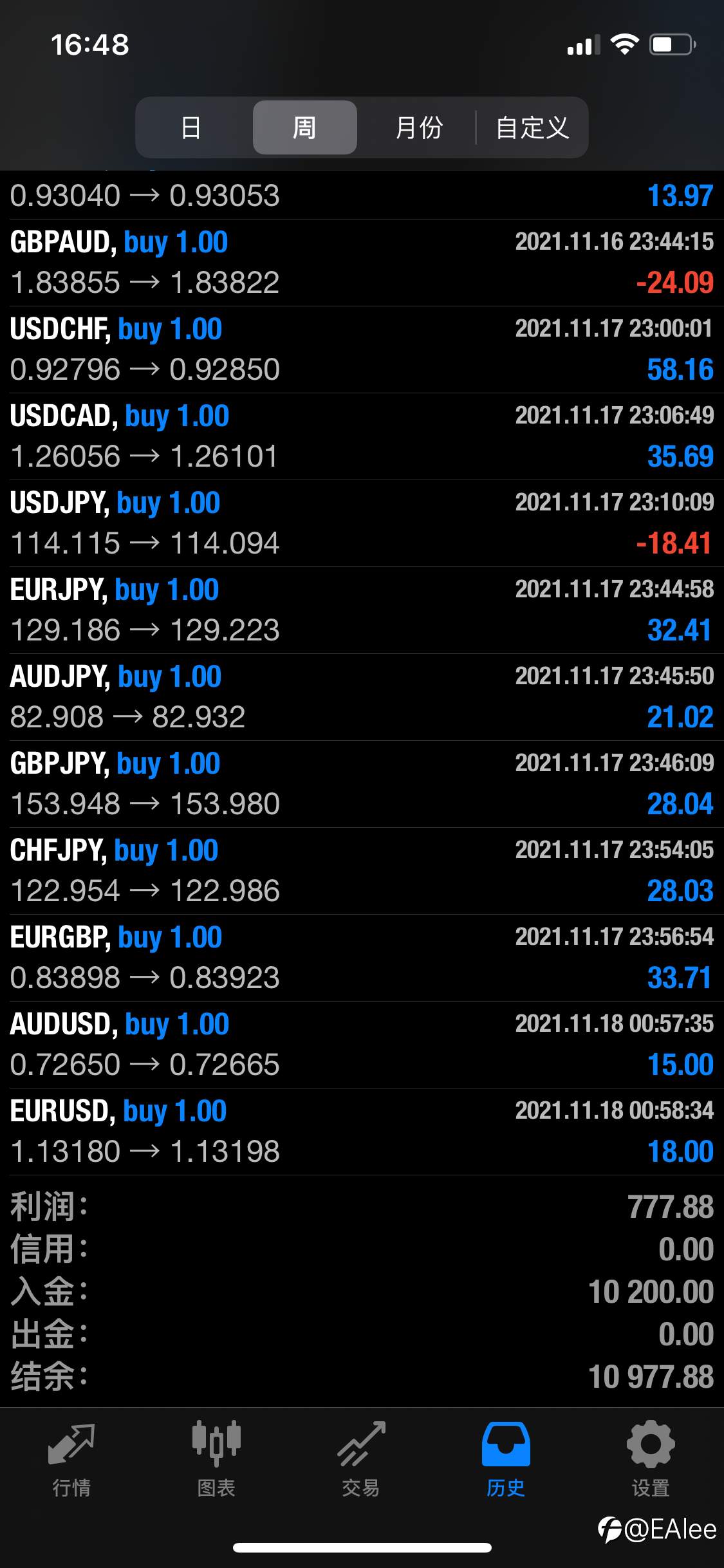The width and height of the screenshot is (724, 1568).
Task: Expand the USDCHF 58.16 trade row
Action: pos(362,350)
